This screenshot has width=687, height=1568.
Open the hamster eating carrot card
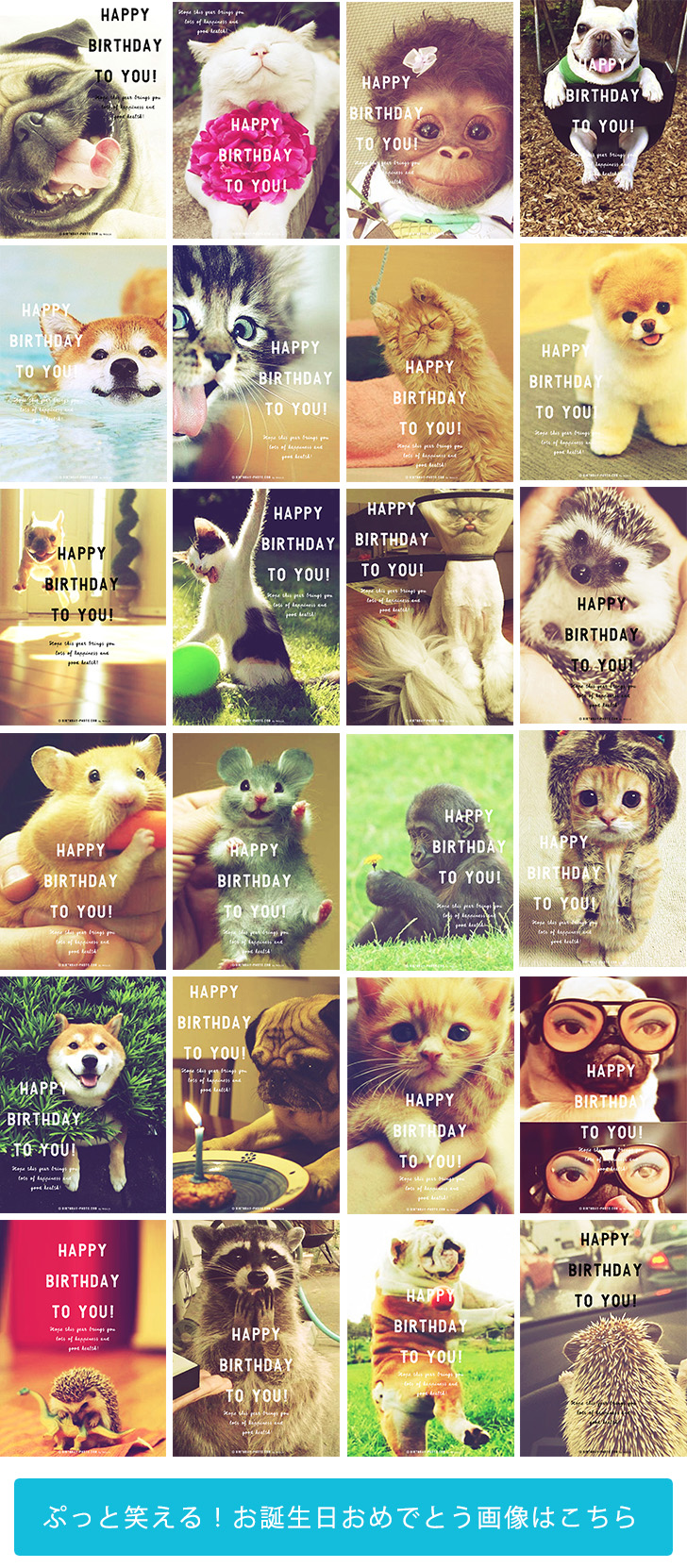point(83,851)
